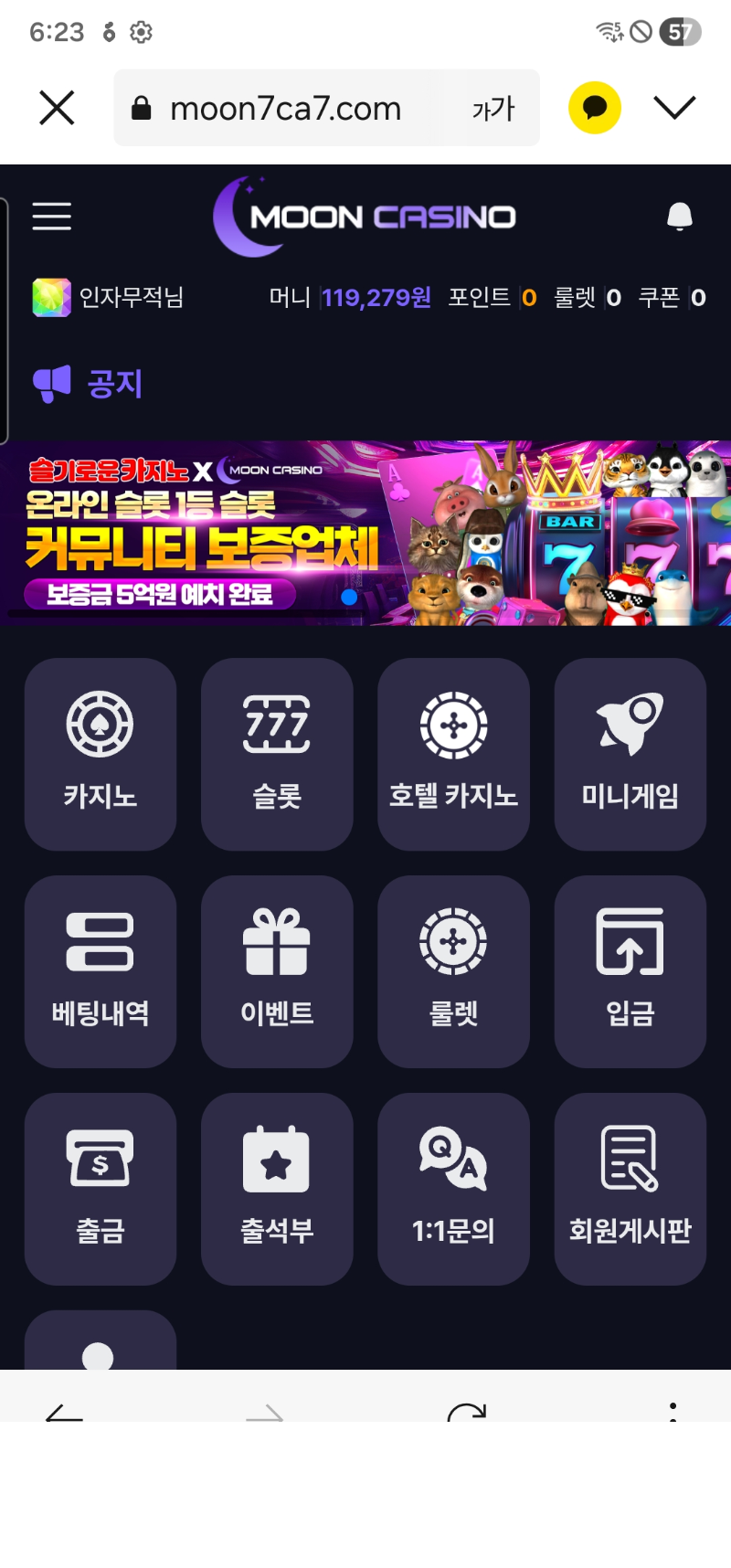
Task: Launch the 룰렛 tile
Action: coord(453,971)
